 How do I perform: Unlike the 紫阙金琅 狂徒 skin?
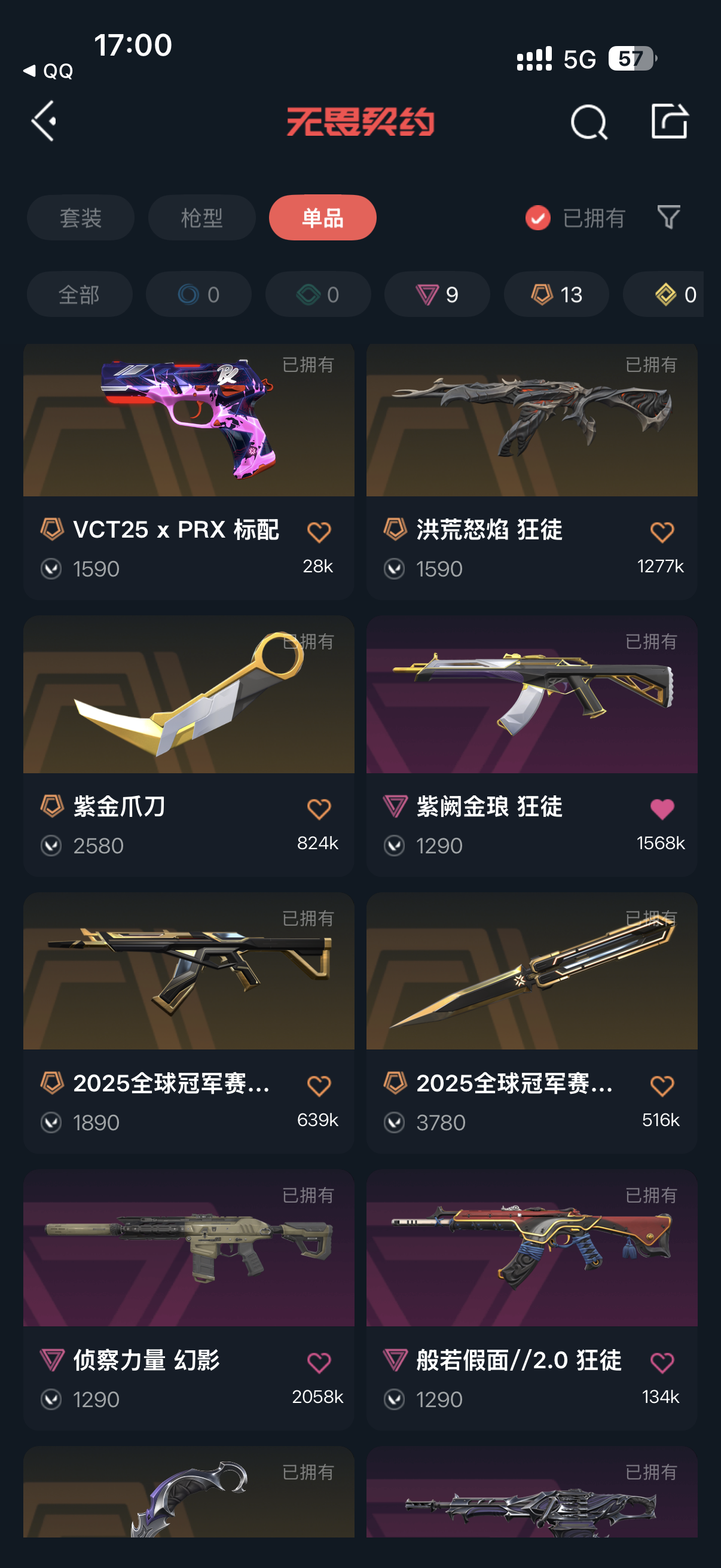click(x=662, y=809)
